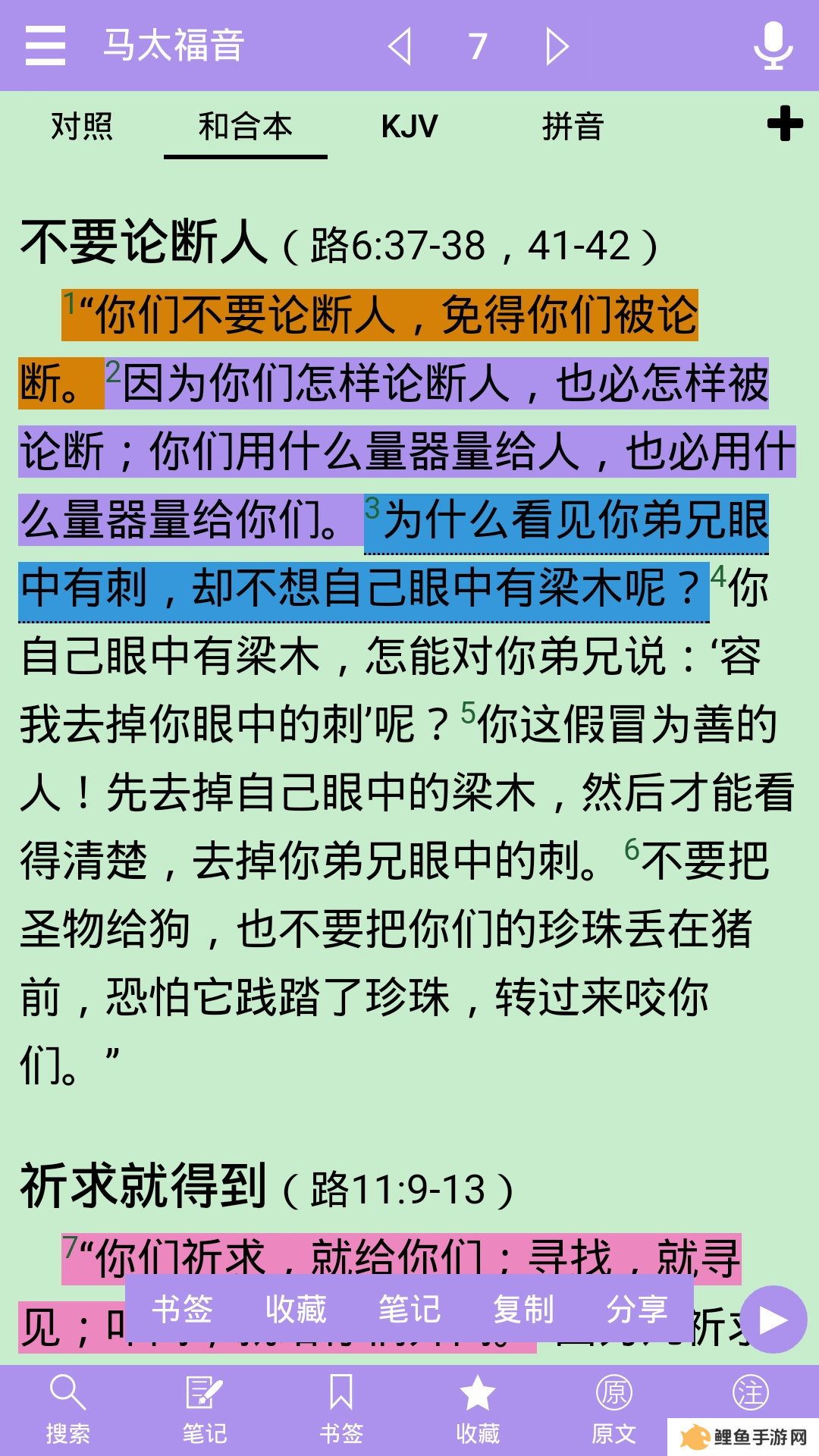Switch to the 拼音 tab
The image size is (819, 1456).
(573, 126)
